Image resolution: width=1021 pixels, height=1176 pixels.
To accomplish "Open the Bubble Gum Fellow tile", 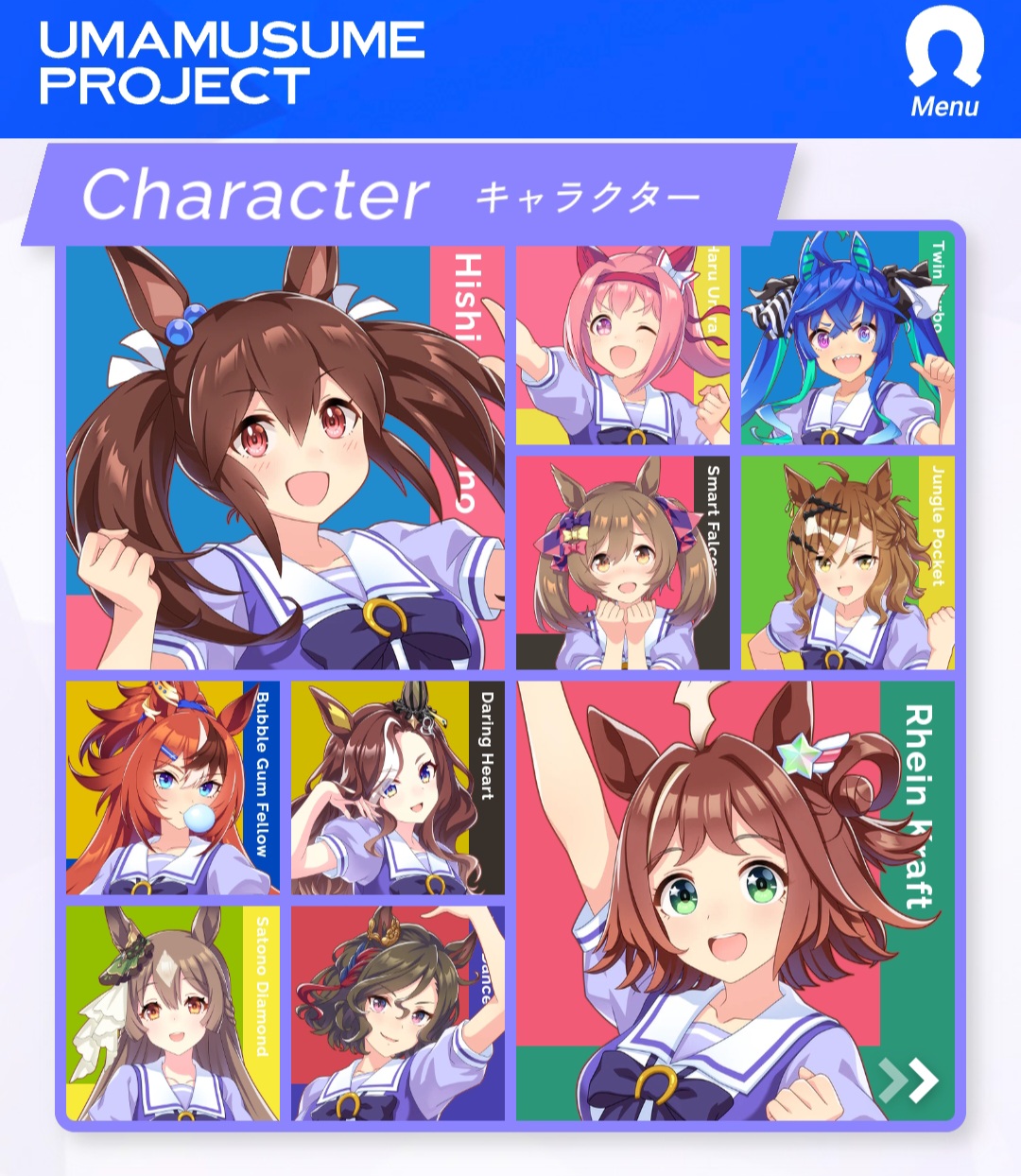I will tap(173, 787).
